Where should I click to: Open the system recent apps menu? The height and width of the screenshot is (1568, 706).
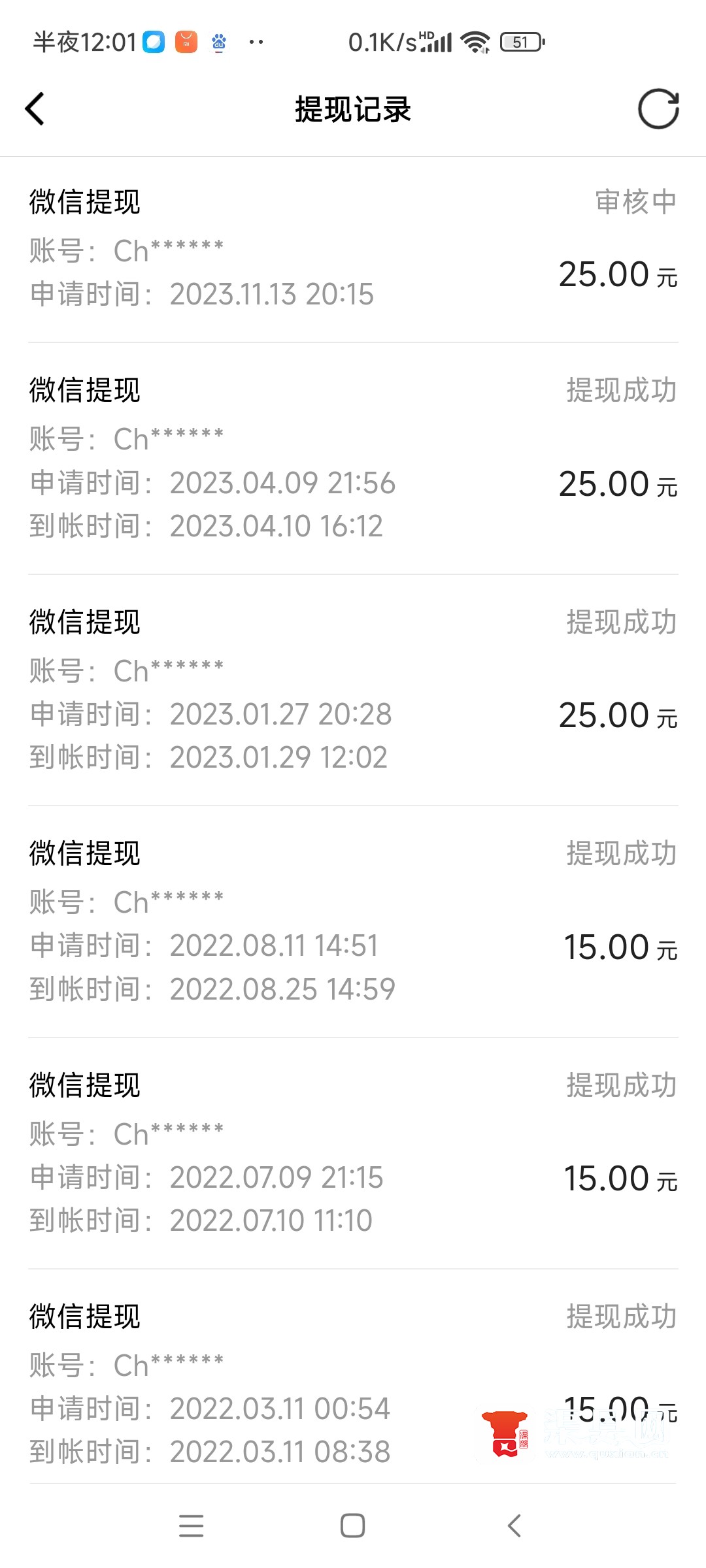coord(191,1526)
